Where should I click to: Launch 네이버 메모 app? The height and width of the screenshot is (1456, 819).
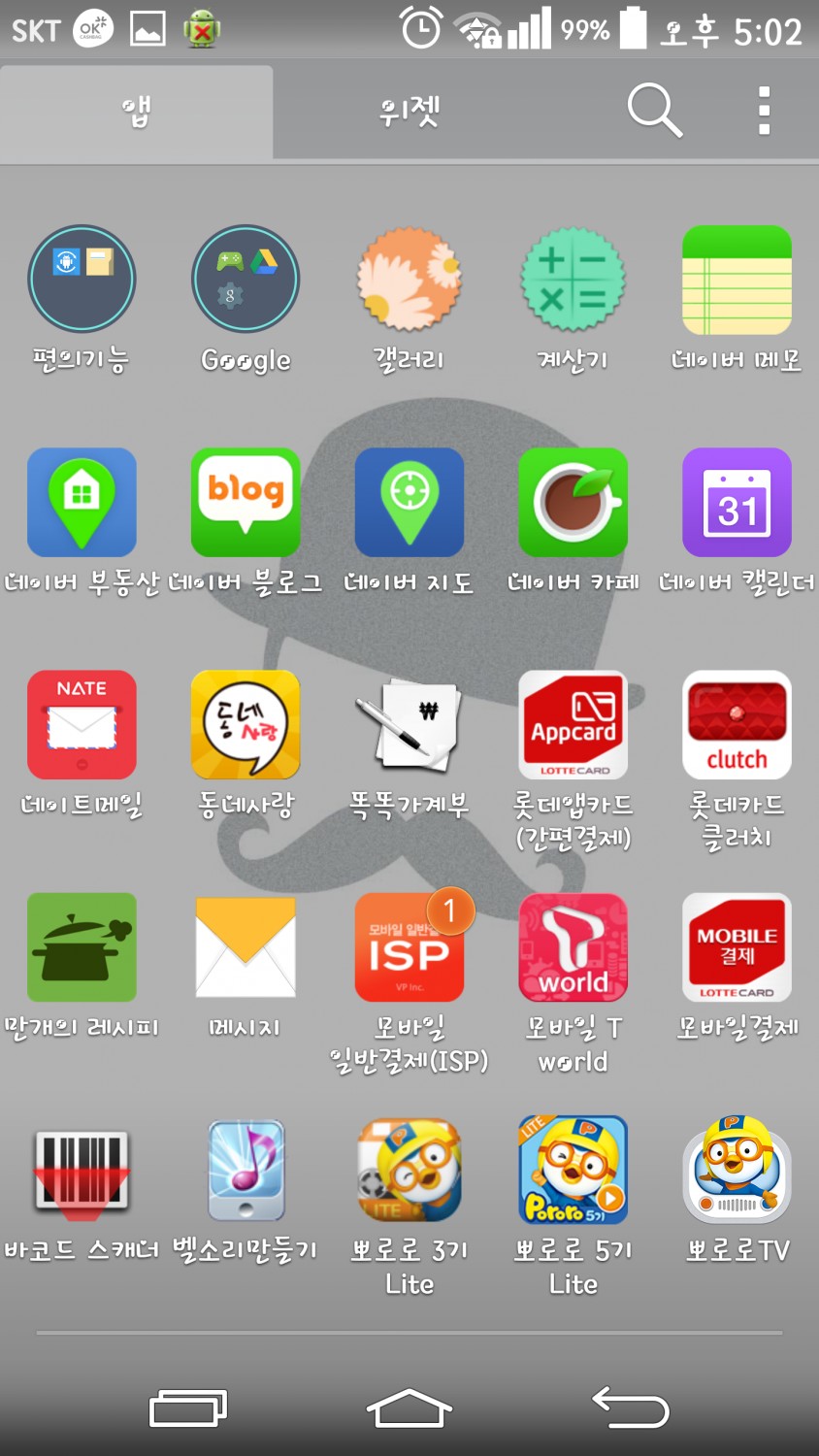pyautogui.click(x=737, y=280)
